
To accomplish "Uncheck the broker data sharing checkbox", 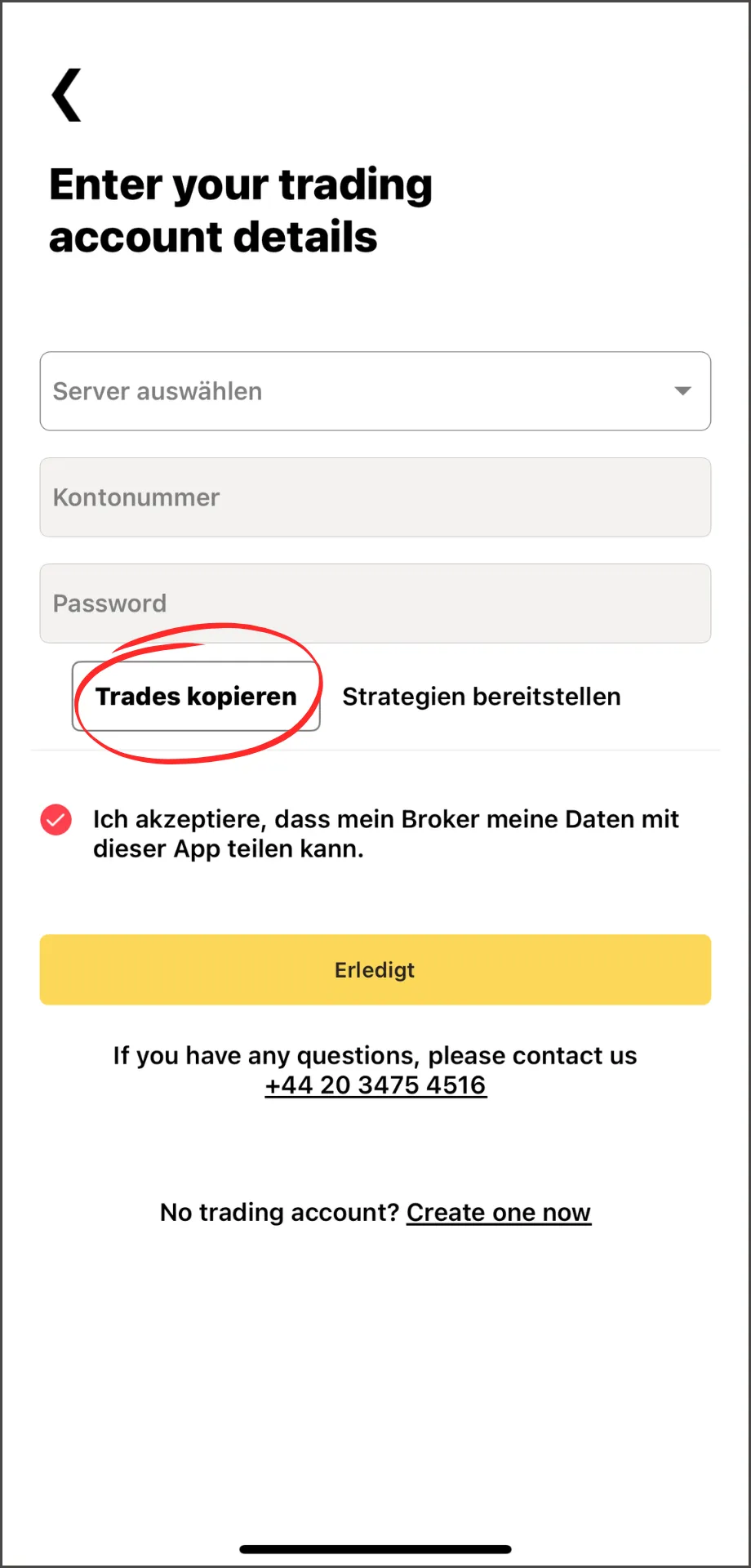I will coord(56,820).
